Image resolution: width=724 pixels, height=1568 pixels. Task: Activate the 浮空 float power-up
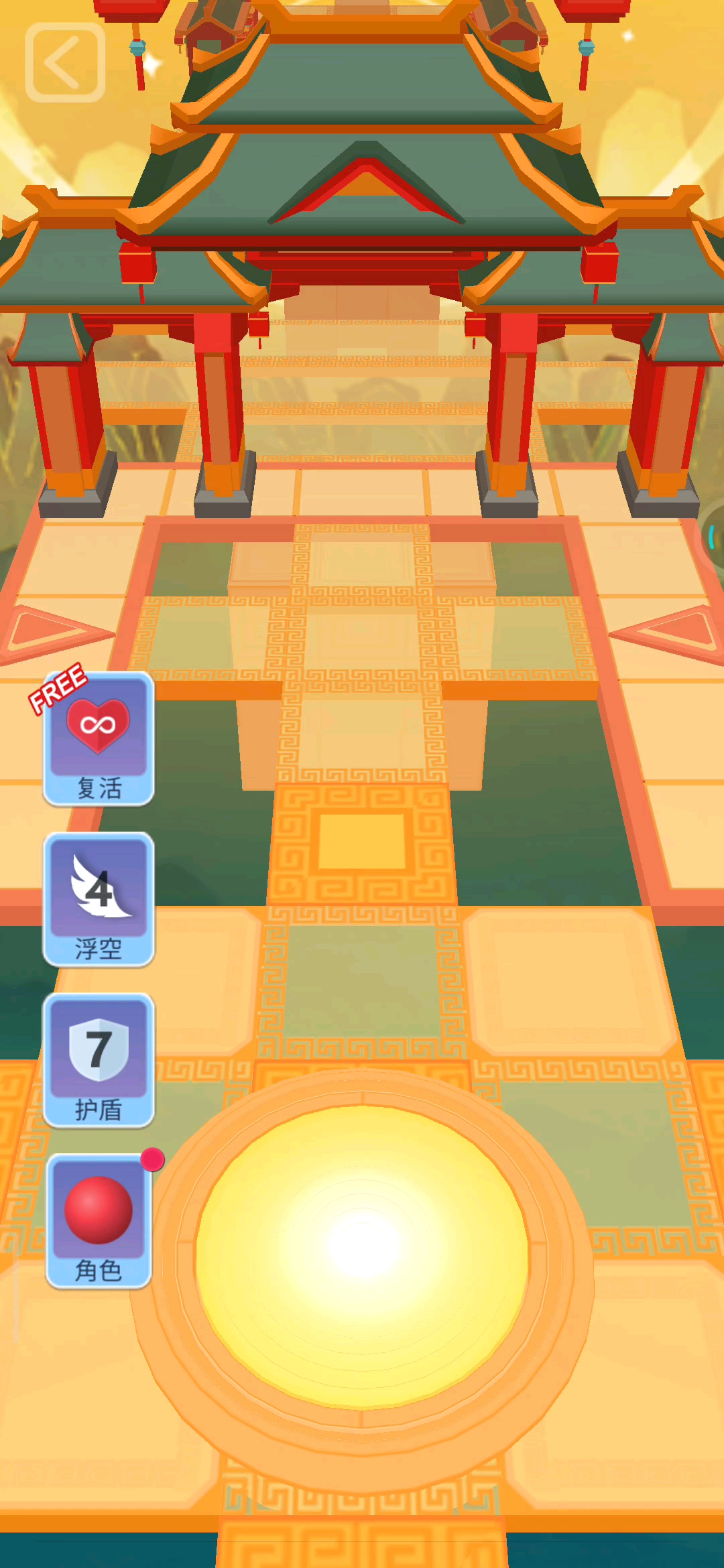pos(99,899)
